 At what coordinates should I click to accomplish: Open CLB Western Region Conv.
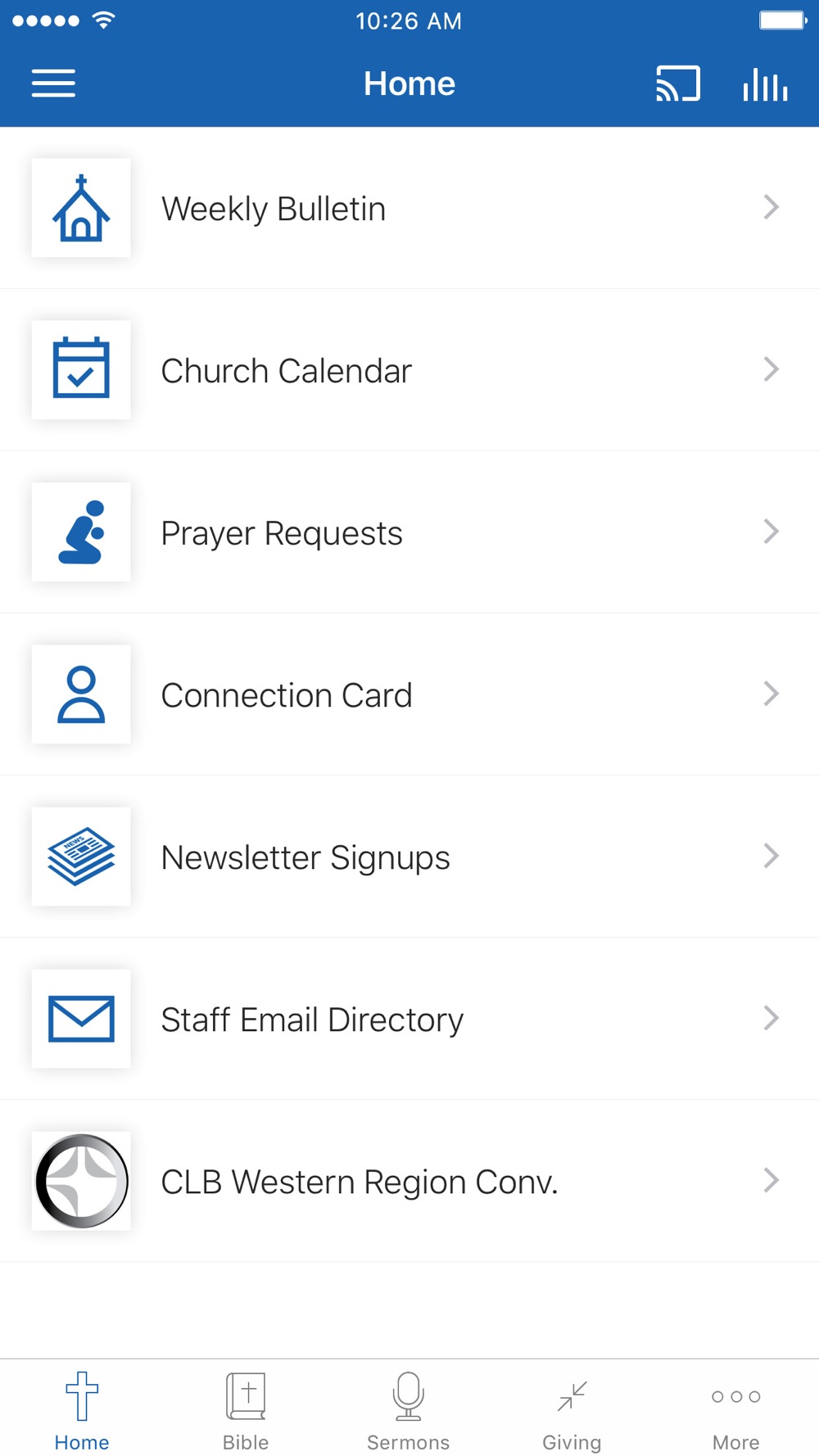pyautogui.click(x=409, y=1181)
